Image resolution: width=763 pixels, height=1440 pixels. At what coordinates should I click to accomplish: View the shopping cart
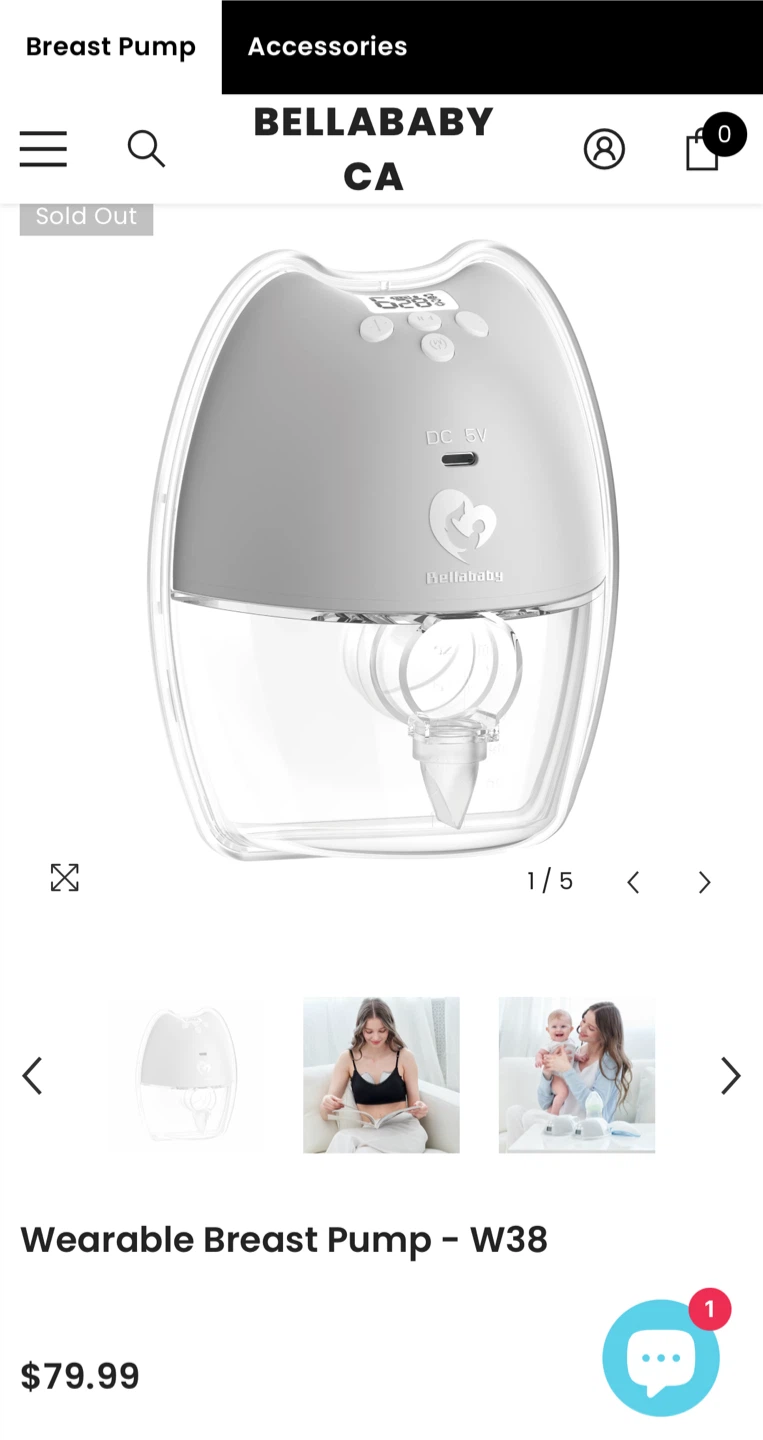pos(704,149)
